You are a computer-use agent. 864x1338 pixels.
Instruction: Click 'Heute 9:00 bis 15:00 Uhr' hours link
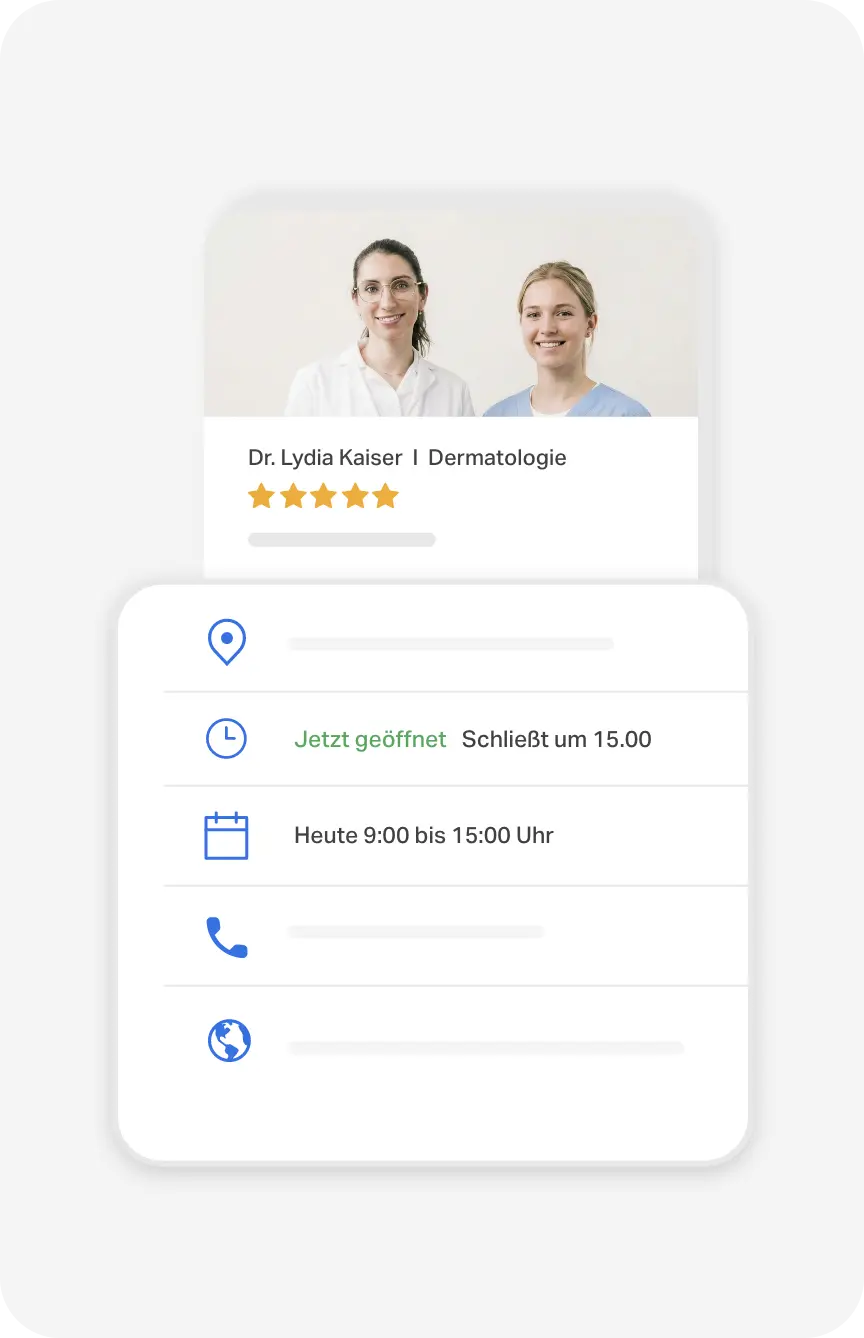click(x=424, y=836)
